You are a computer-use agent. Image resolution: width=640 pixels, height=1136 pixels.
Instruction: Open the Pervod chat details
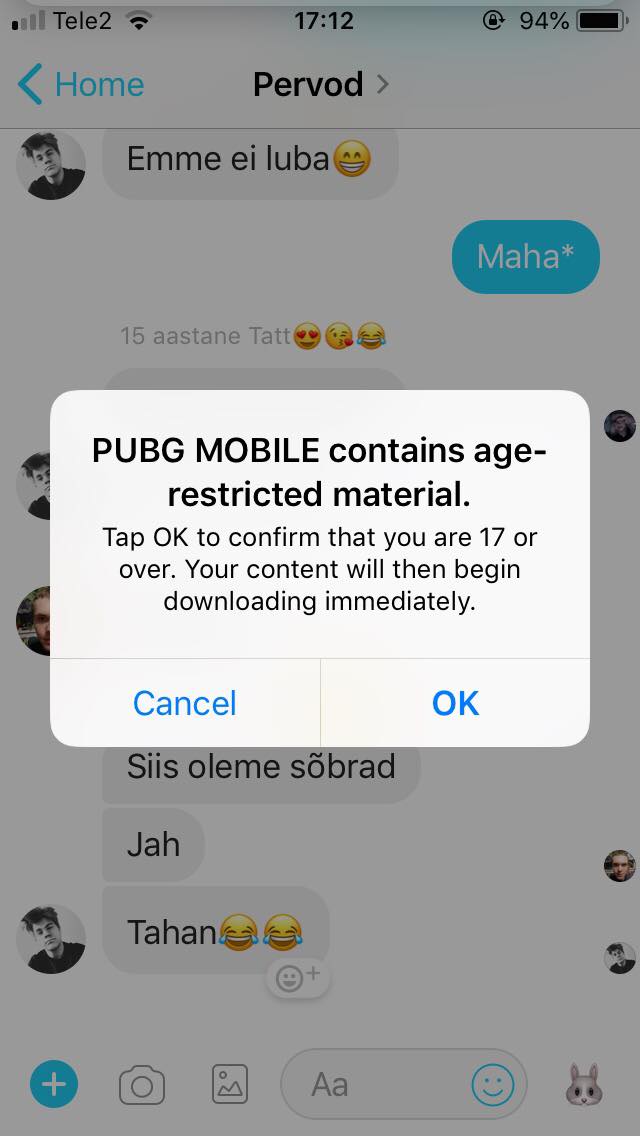(x=320, y=85)
